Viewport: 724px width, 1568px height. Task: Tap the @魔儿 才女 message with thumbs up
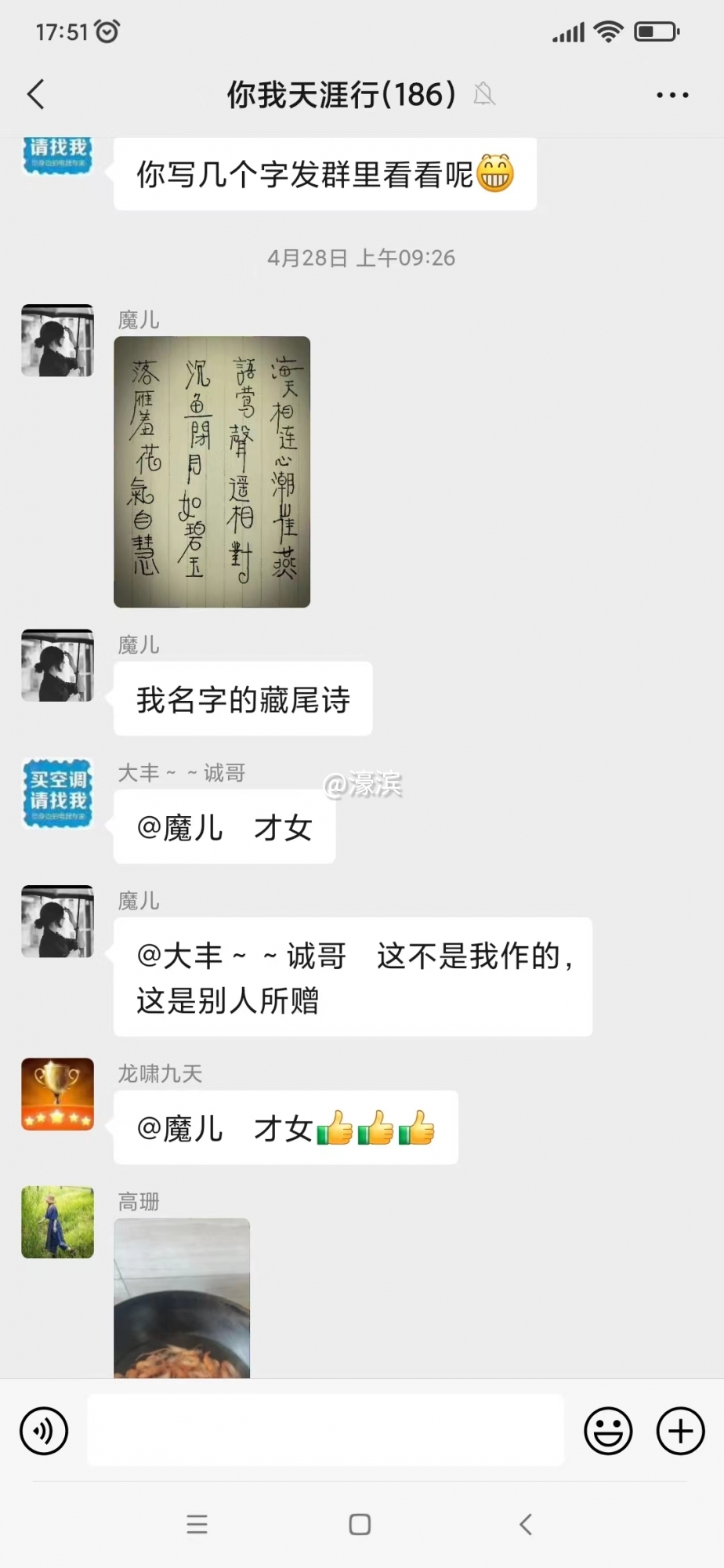(x=285, y=1128)
